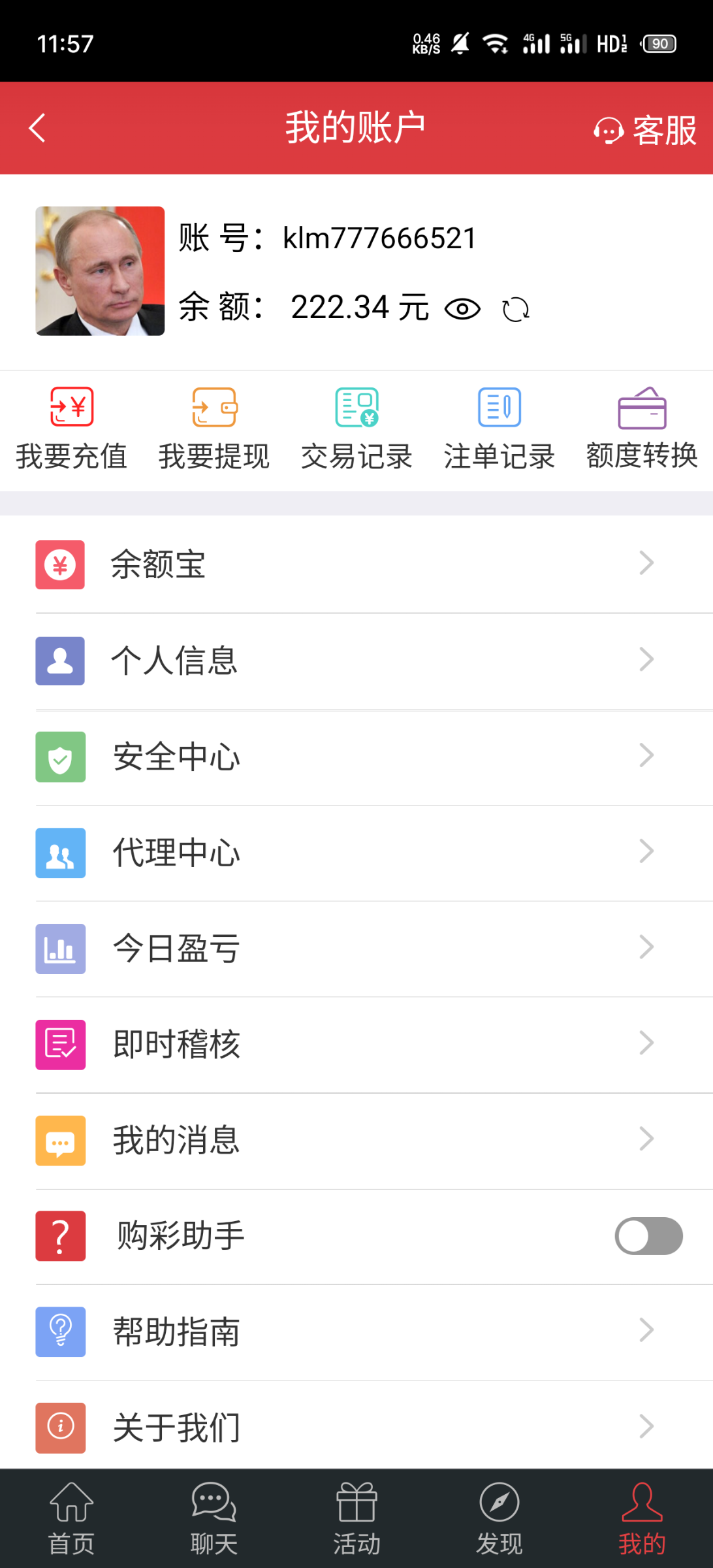Select the 我要提现 withdrawal icon
713x1568 pixels.
click(x=214, y=406)
